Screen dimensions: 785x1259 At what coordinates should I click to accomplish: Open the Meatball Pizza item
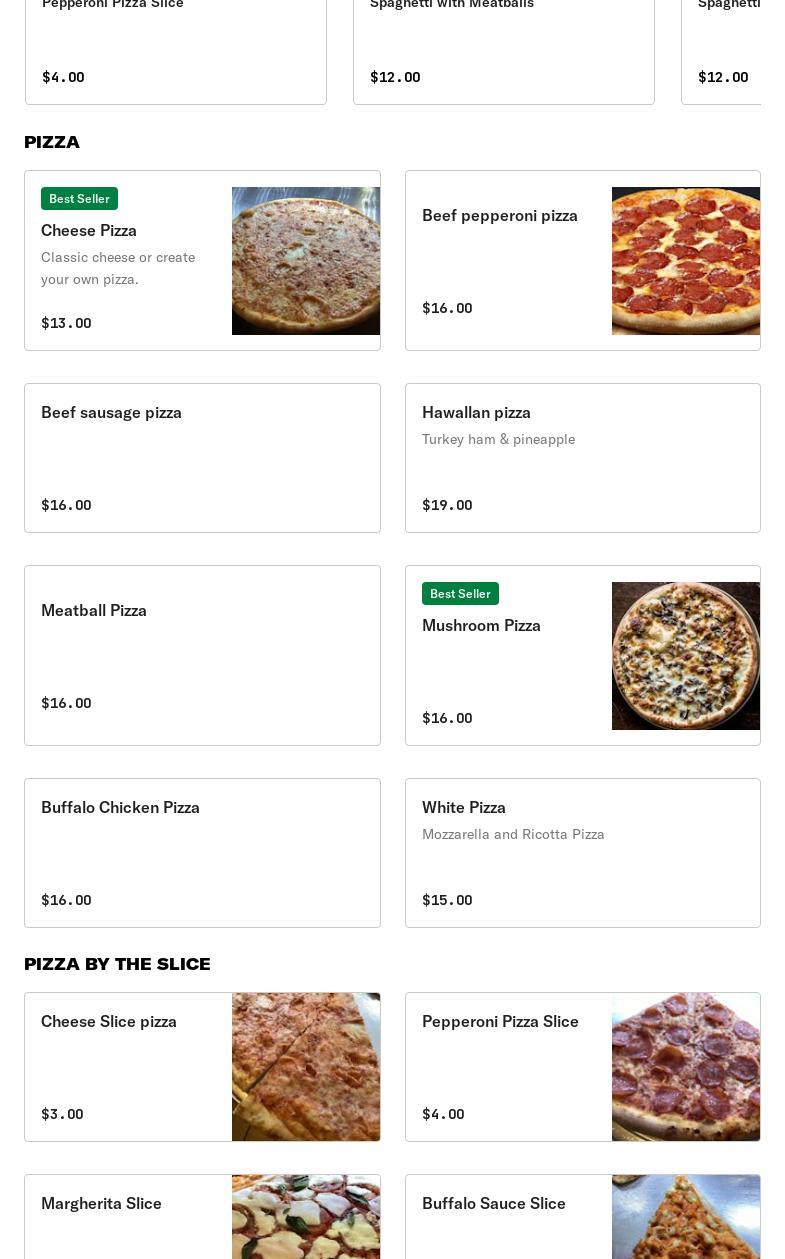point(202,655)
